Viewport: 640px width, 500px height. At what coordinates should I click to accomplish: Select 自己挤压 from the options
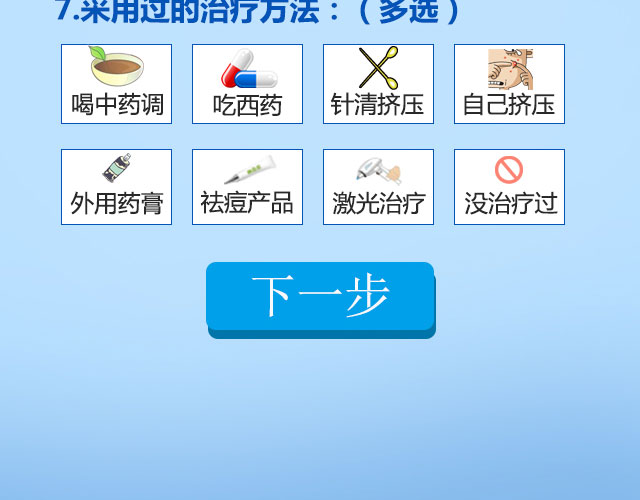(509, 84)
